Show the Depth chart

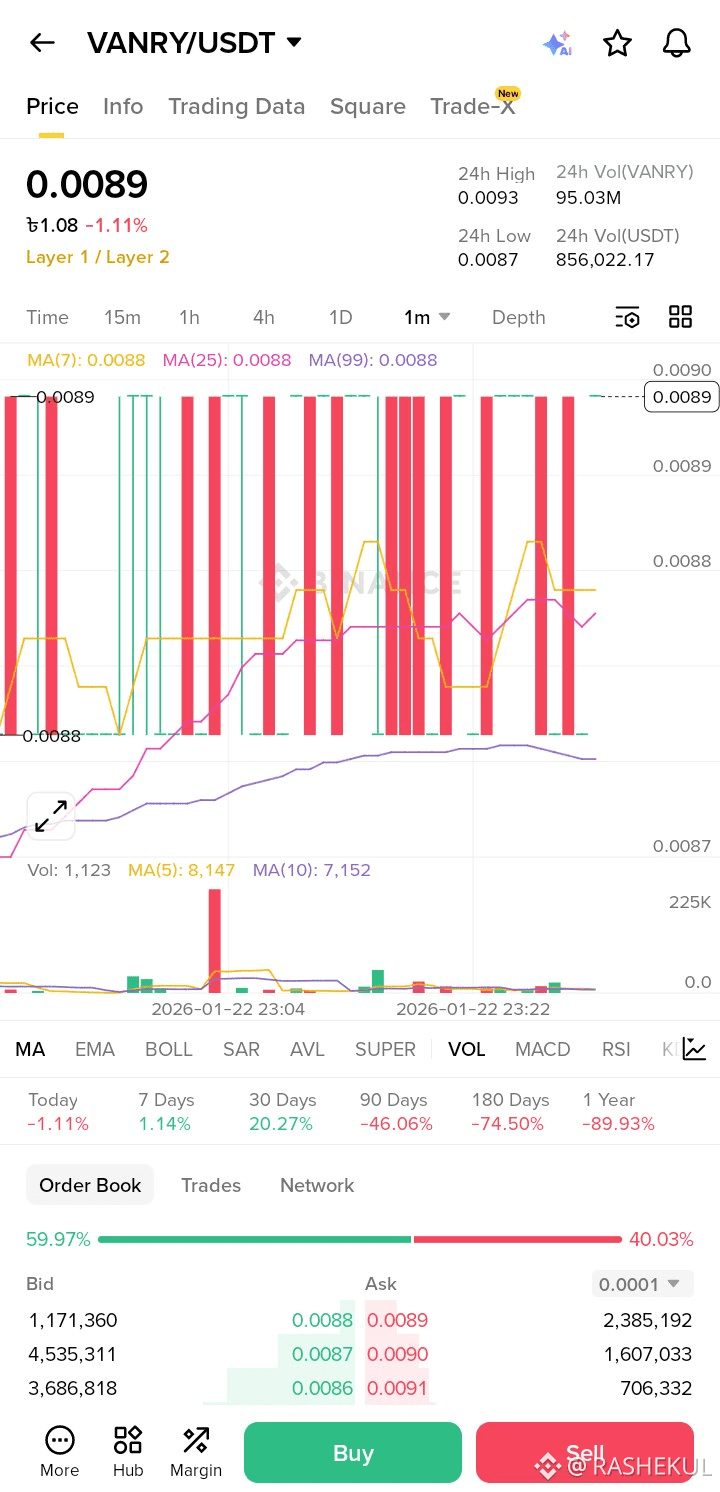[518, 318]
